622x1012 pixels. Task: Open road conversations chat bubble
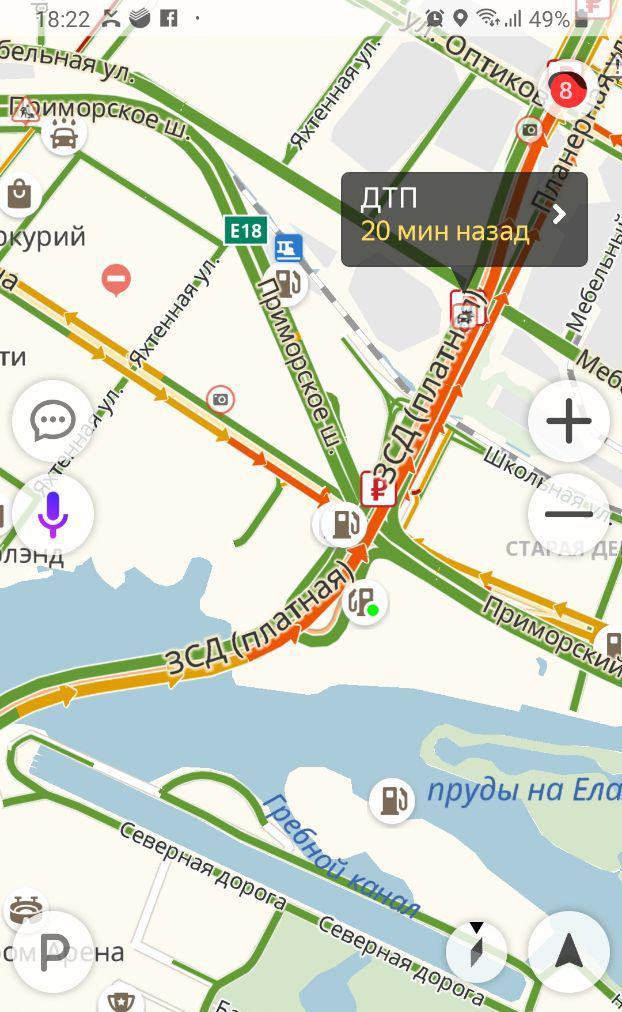[x=53, y=421]
